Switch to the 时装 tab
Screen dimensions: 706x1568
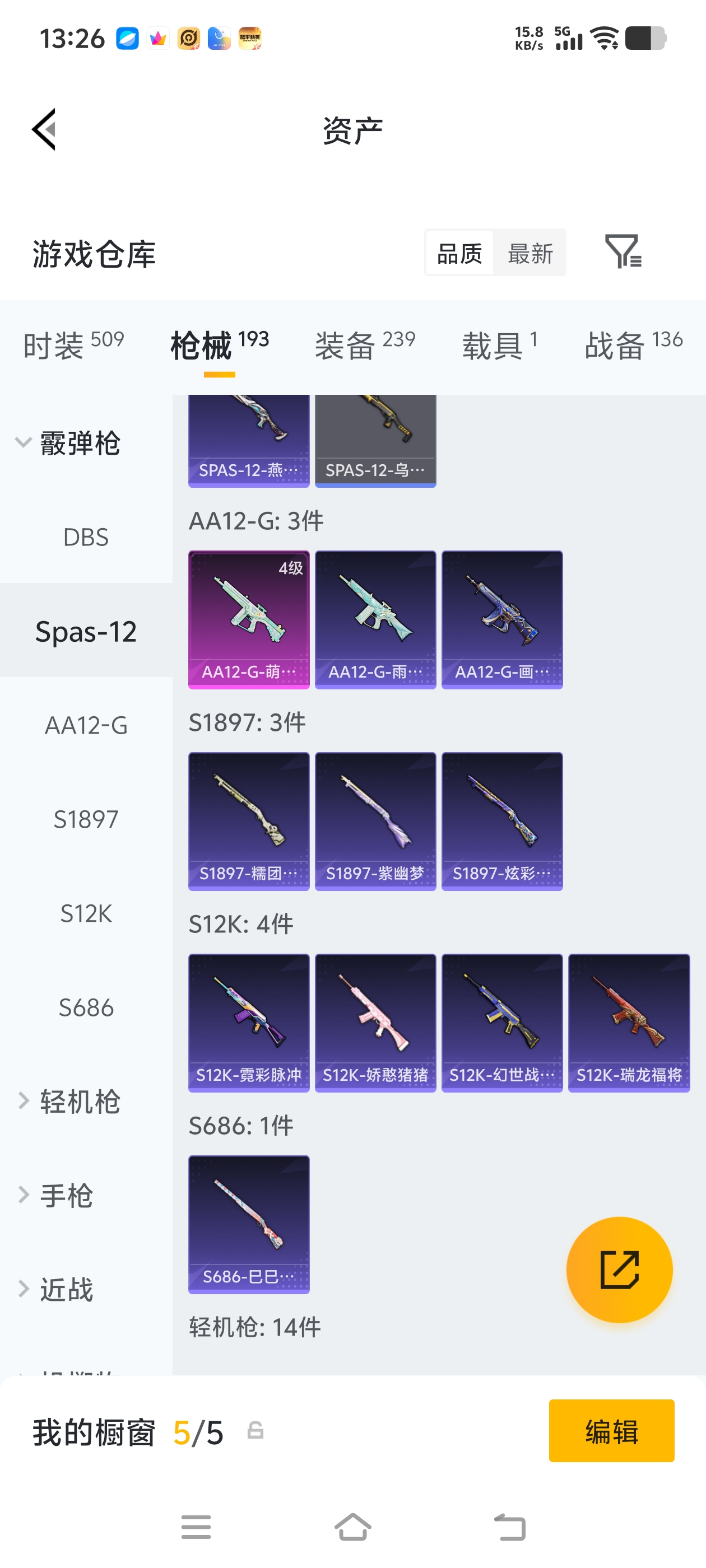pos(73,345)
